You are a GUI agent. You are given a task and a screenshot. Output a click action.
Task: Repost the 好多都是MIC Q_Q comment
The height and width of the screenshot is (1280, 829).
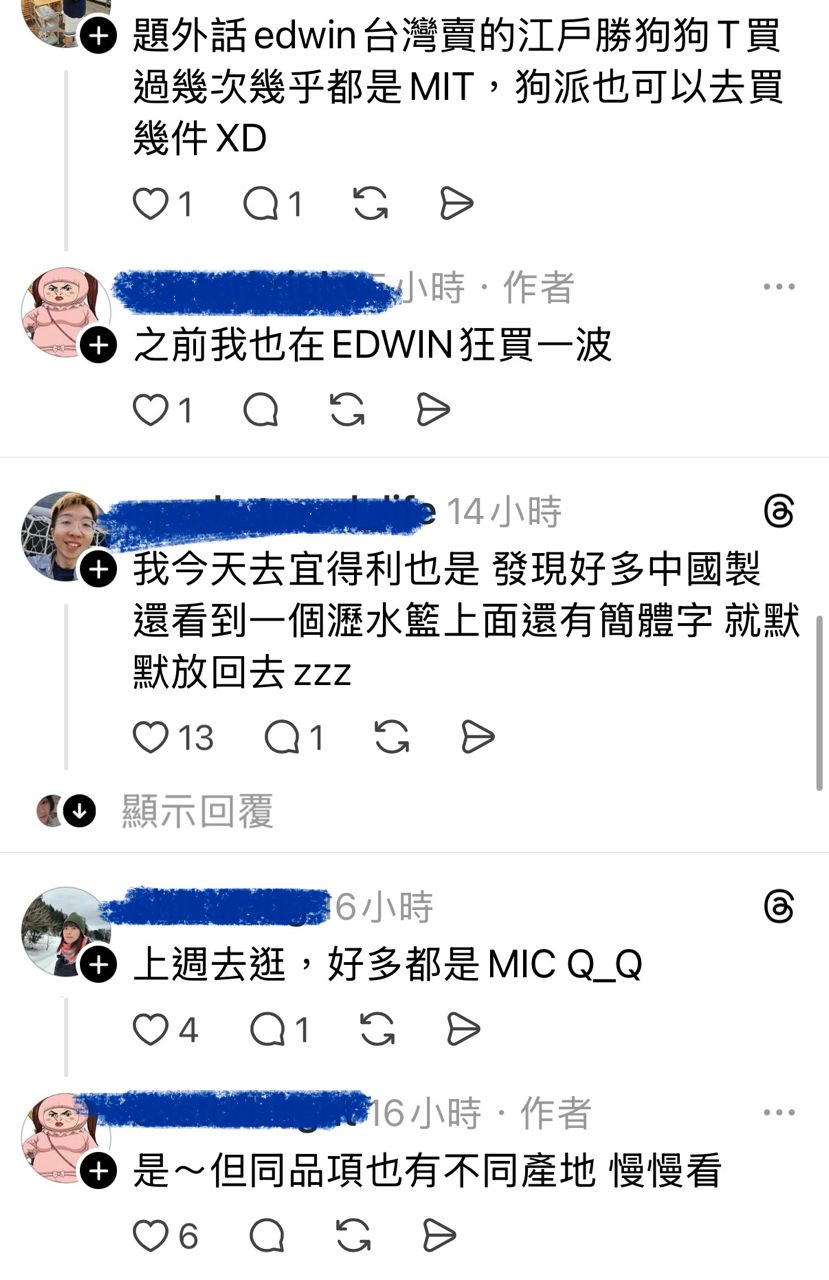coord(377,1030)
